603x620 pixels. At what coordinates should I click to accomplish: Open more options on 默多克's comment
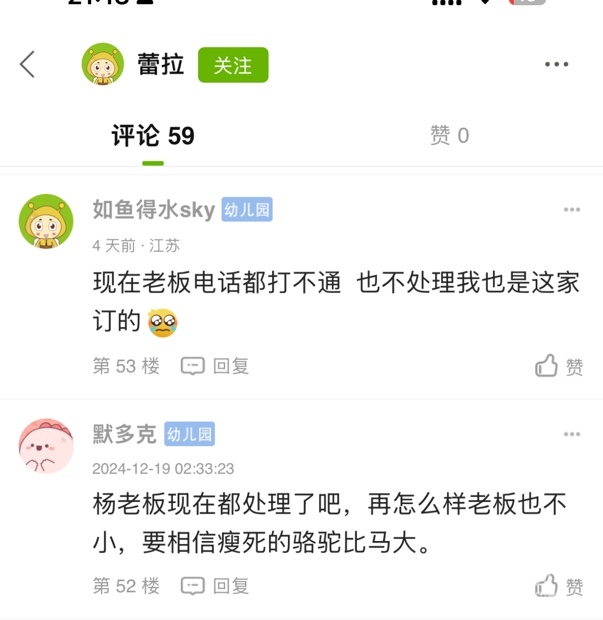point(571,434)
